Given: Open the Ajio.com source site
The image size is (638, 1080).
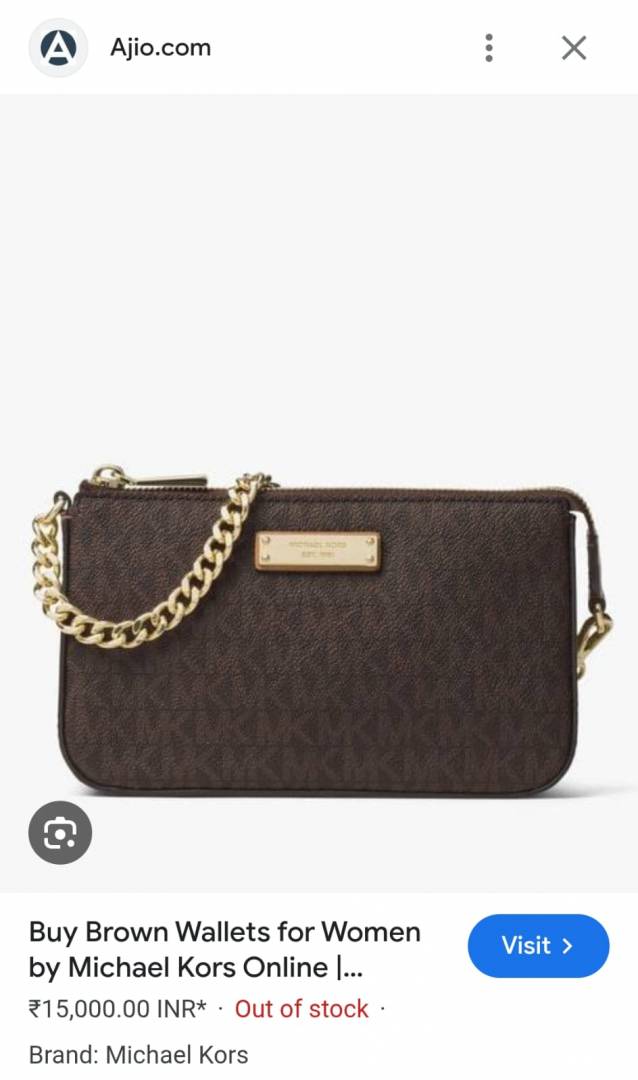Looking at the screenshot, I should 160,47.
